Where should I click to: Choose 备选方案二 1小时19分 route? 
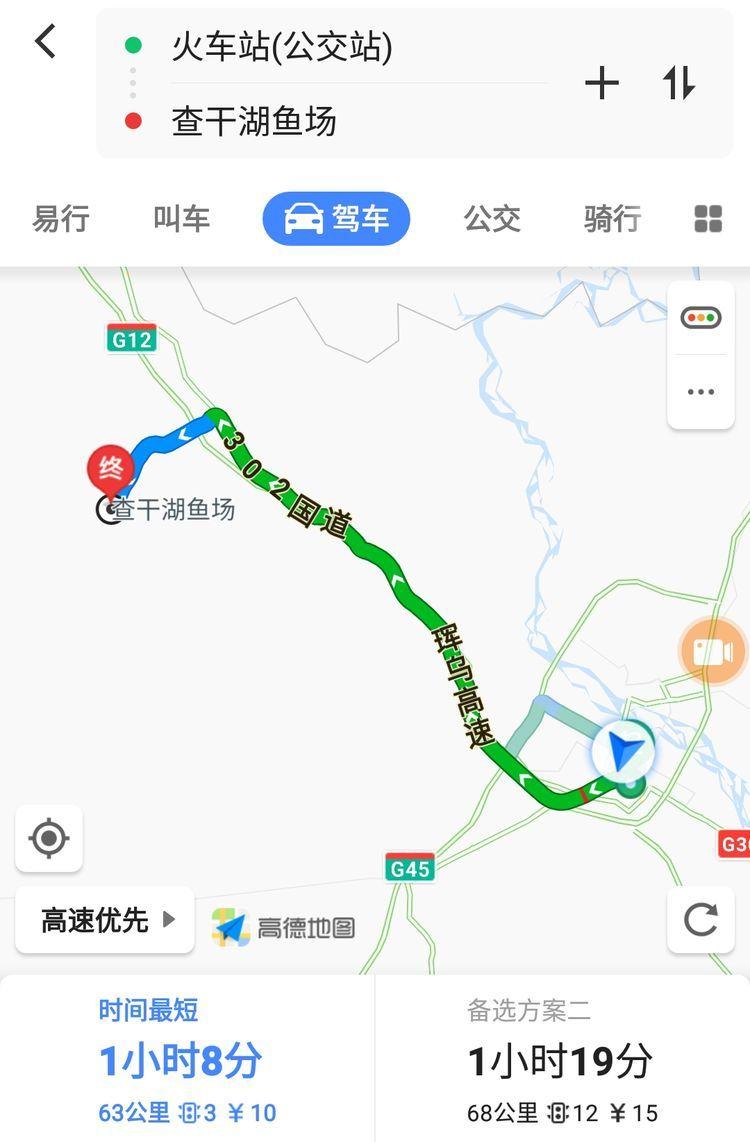[562, 1060]
